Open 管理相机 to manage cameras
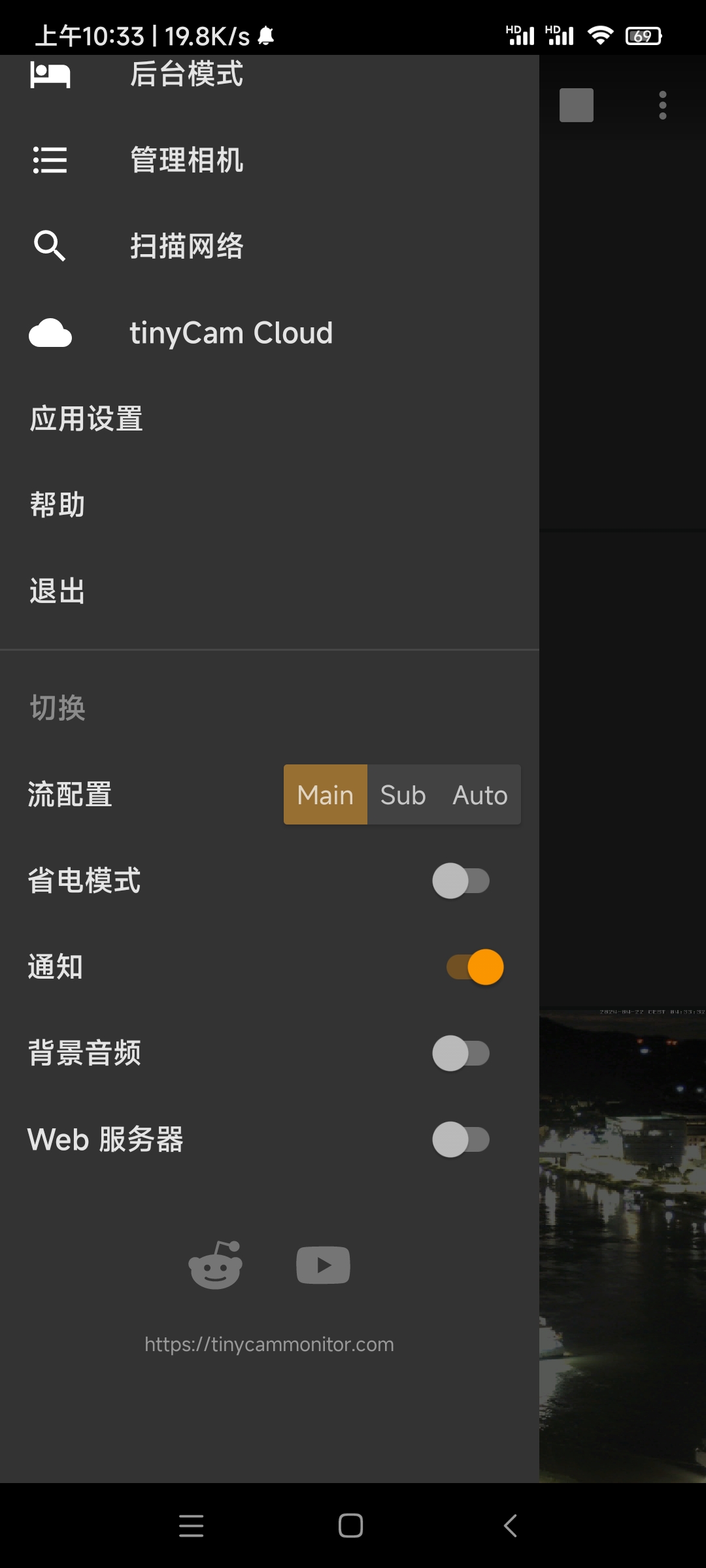Image resolution: width=706 pixels, height=1568 pixels. point(186,161)
